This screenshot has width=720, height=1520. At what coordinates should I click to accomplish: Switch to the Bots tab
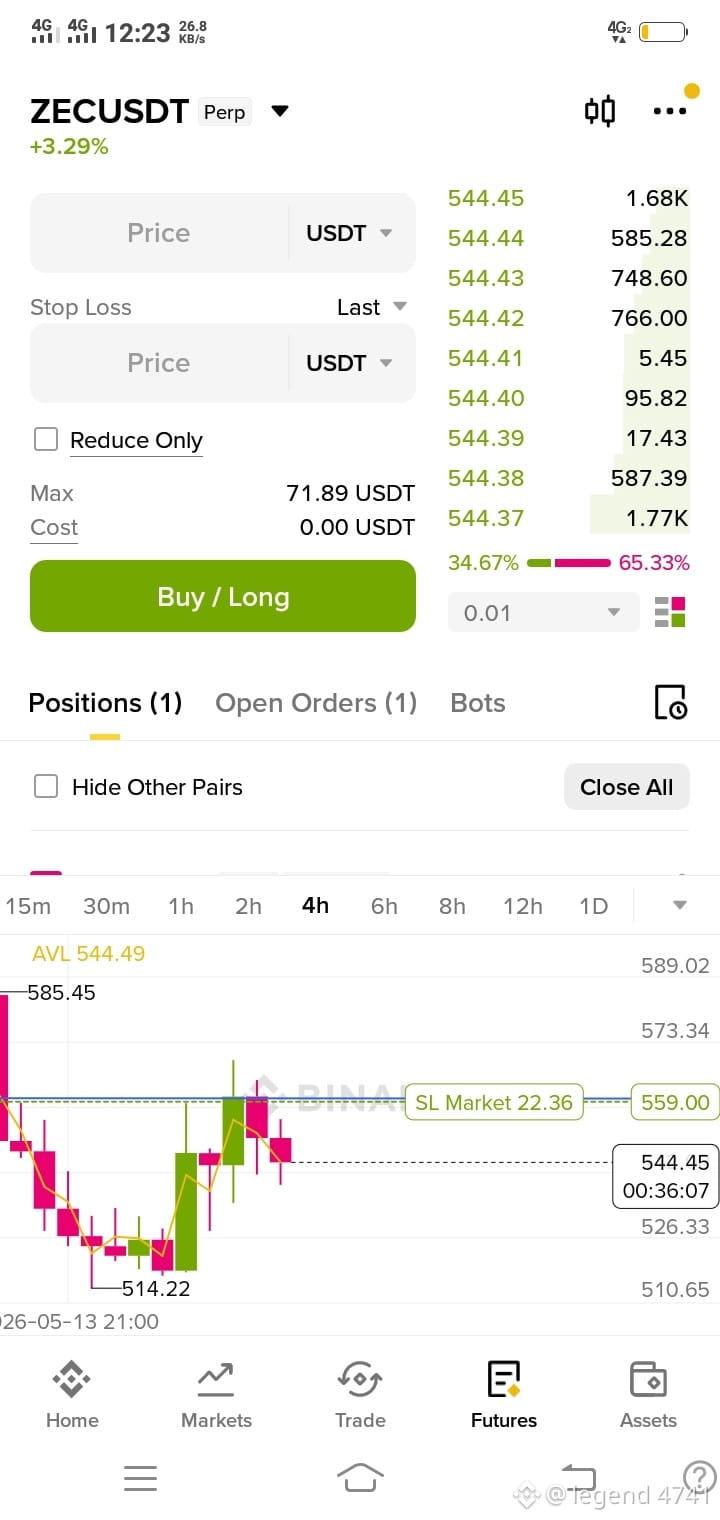point(478,703)
